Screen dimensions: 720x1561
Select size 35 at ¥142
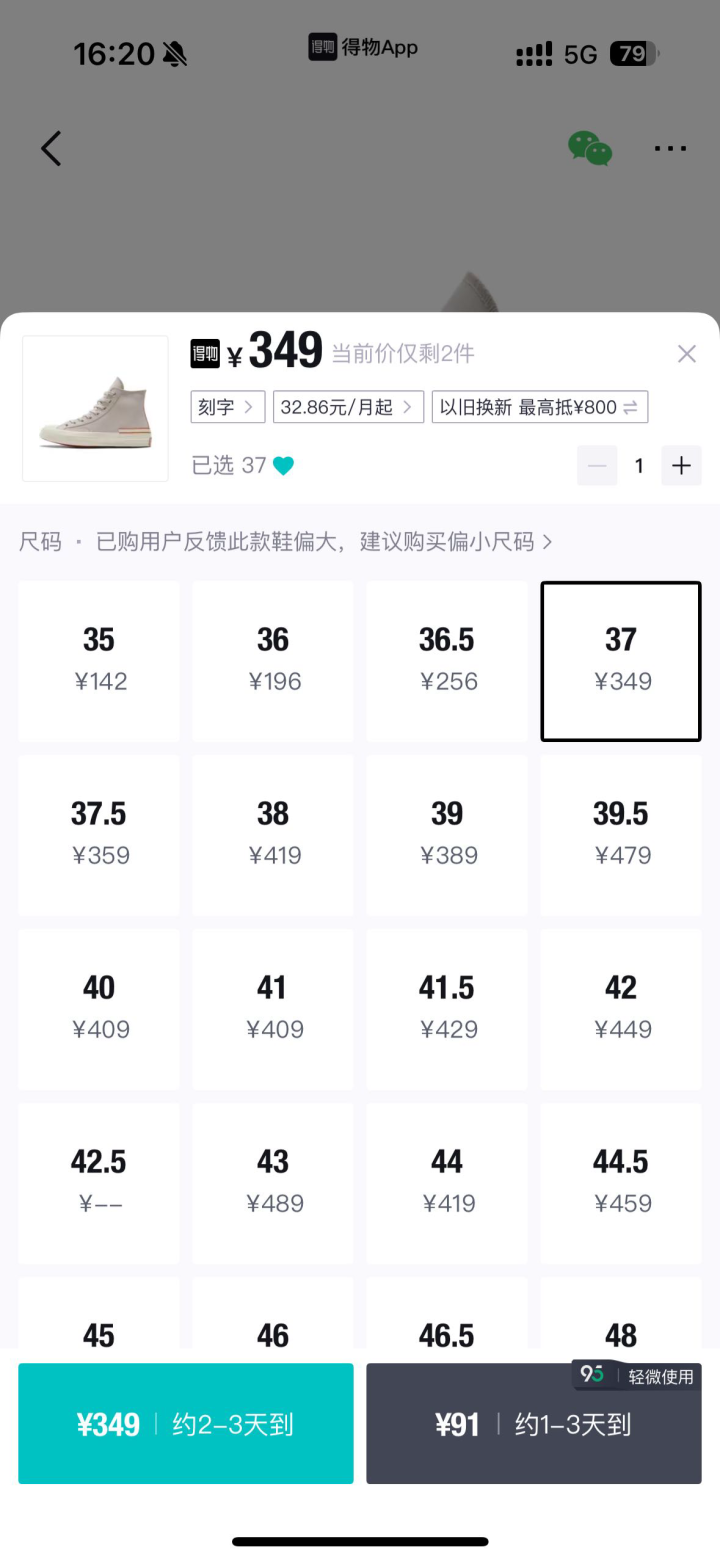tap(99, 660)
